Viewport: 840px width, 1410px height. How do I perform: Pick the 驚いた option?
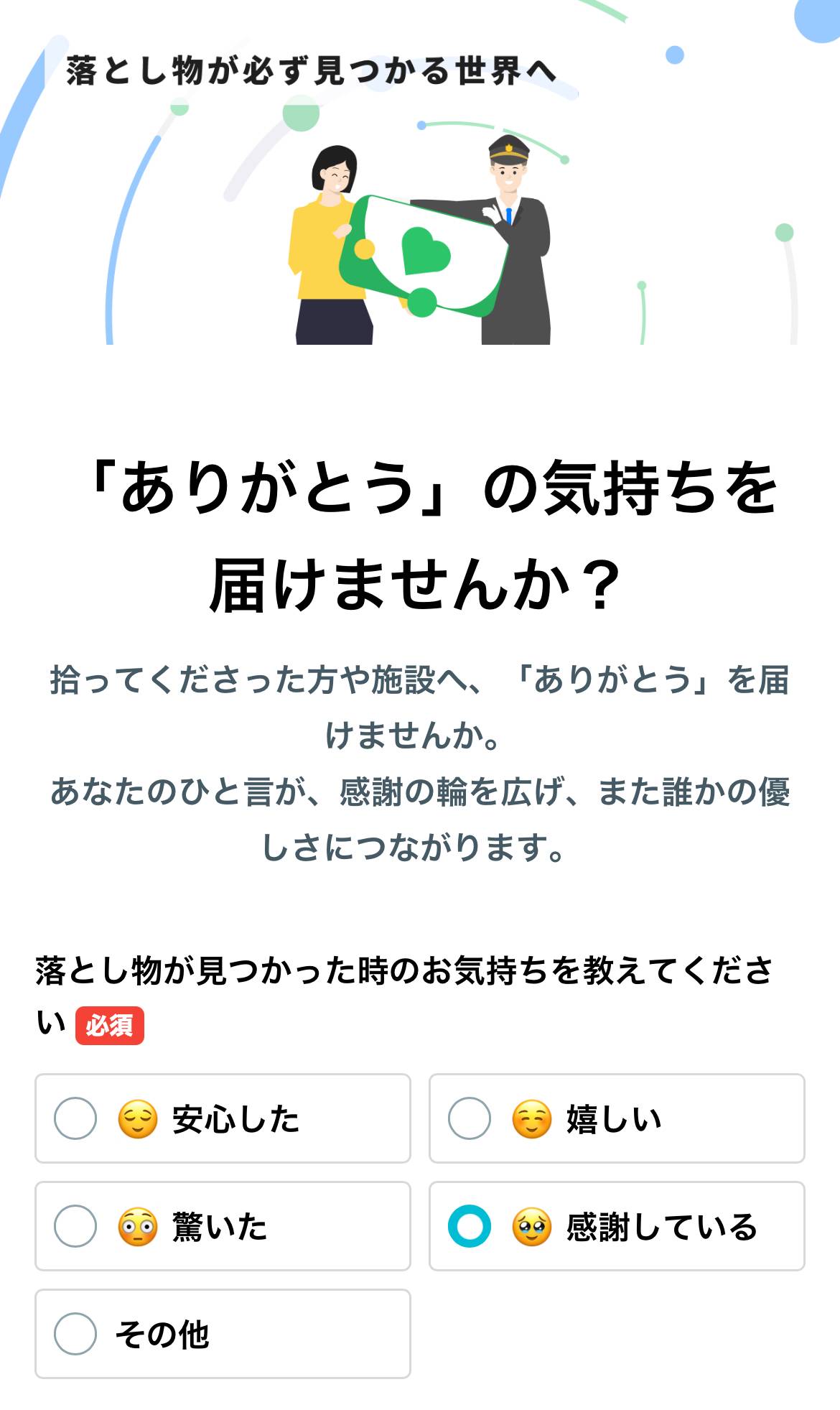pos(76,1226)
